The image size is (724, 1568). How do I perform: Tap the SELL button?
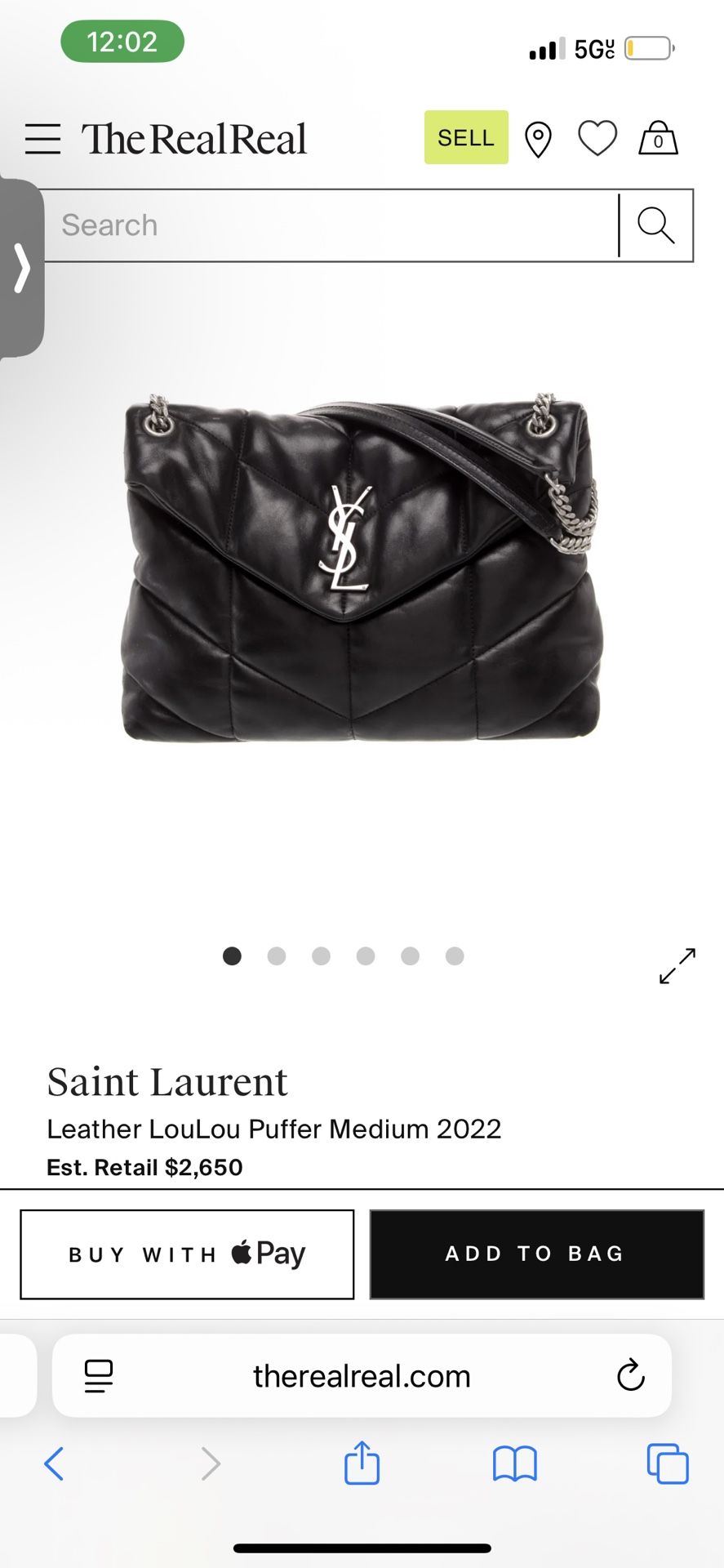[466, 137]
